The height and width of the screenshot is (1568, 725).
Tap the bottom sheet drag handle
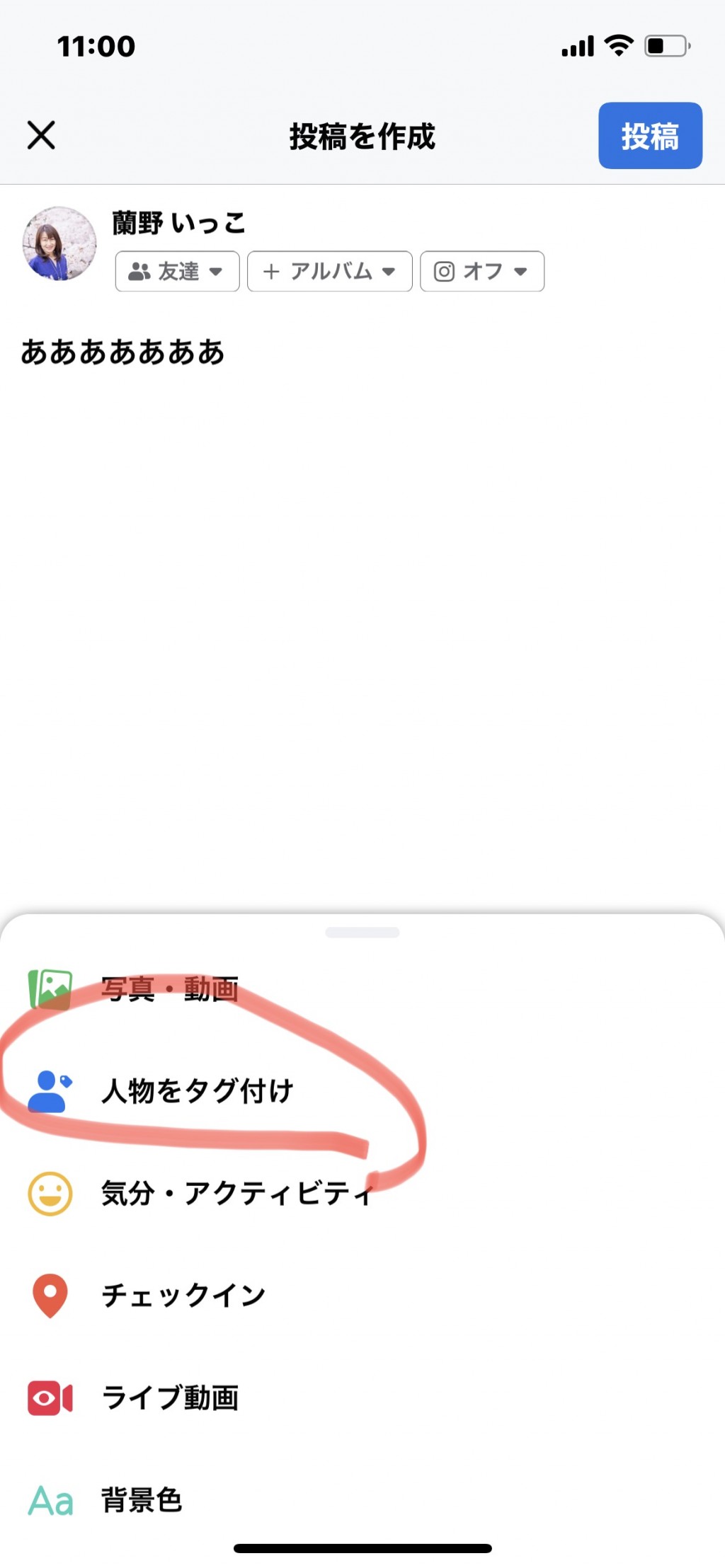click(362, 933)
